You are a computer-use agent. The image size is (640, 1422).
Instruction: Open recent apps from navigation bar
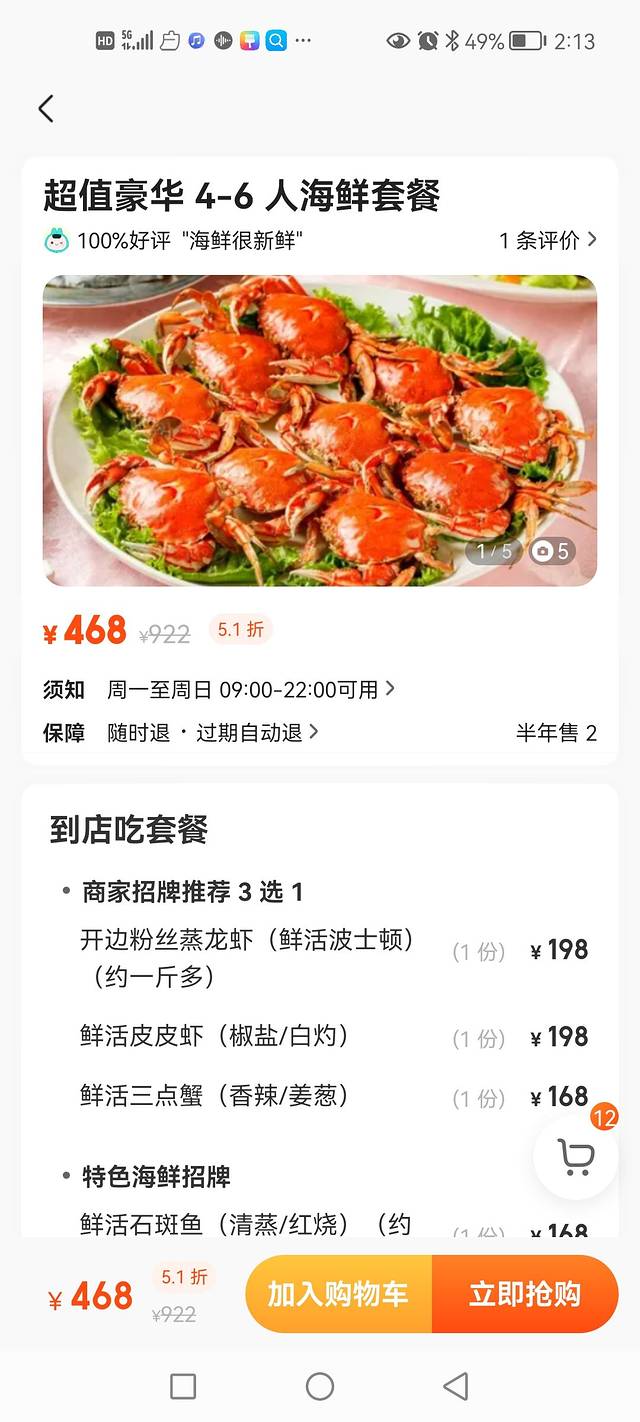point(183,1386)
